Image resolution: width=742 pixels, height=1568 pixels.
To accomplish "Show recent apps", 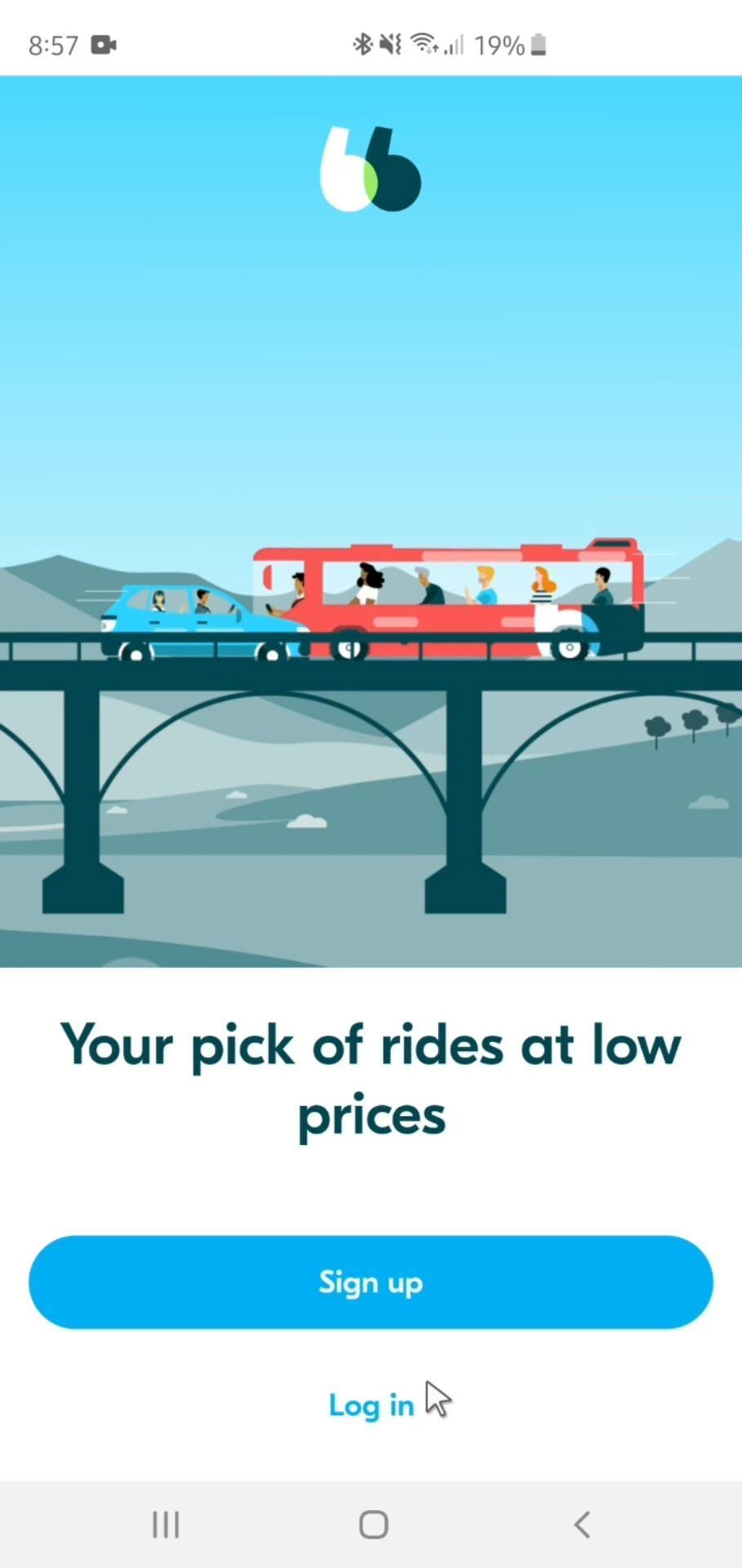I will [166, 1524].
